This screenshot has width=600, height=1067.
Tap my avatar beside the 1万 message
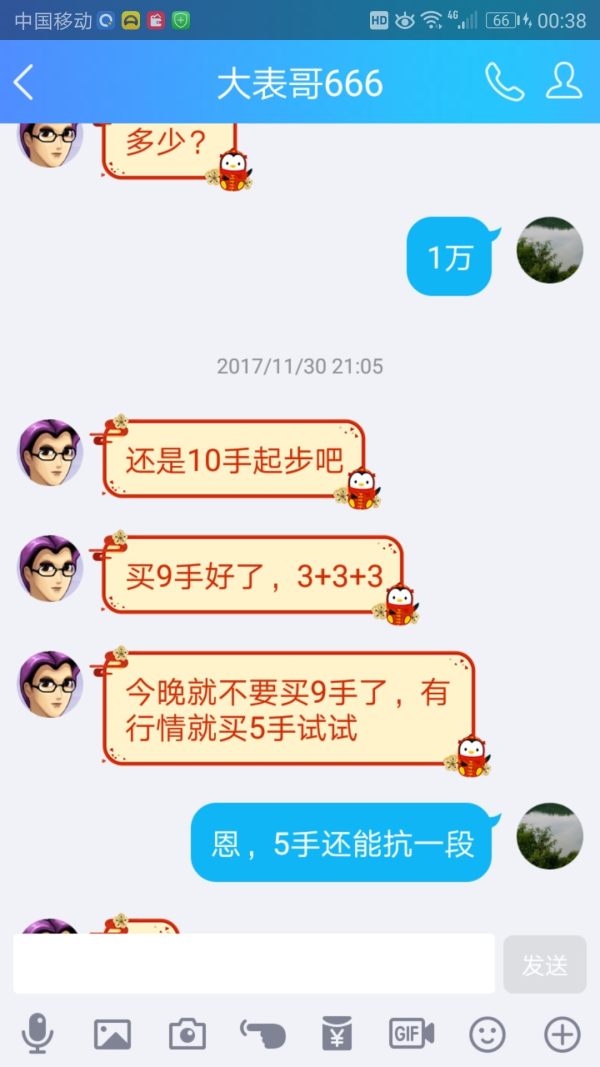click(550, 250)
